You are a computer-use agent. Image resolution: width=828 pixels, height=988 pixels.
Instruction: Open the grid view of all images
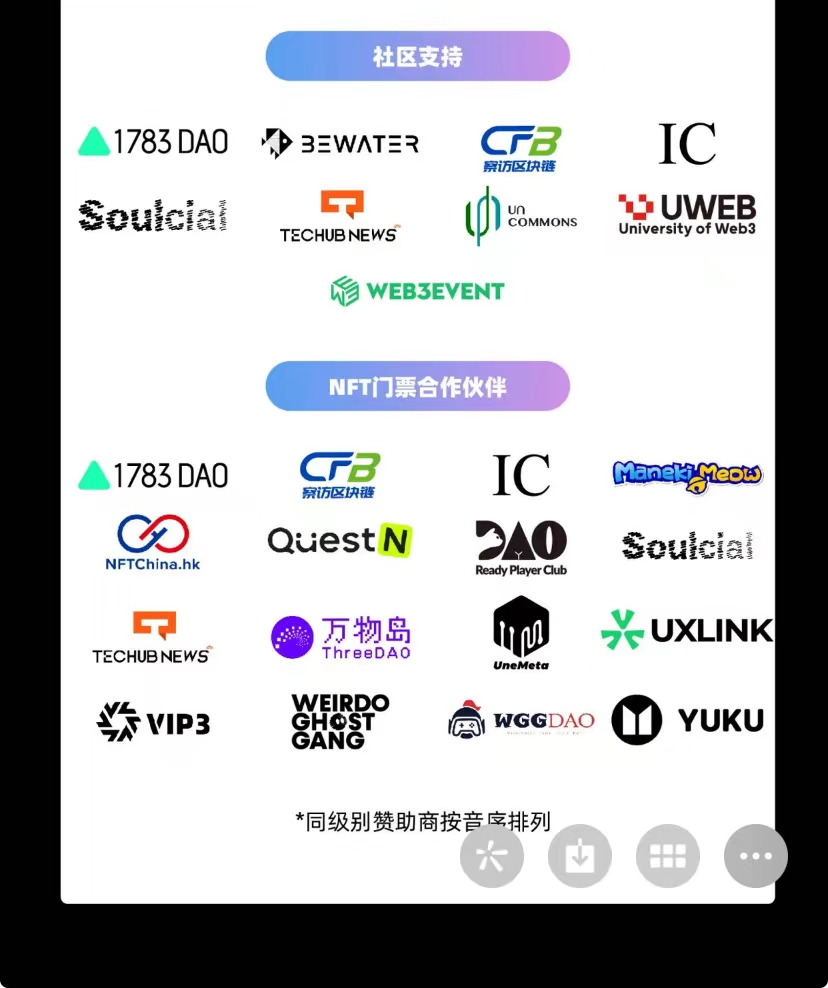pyautogui.click(x=668, y=856)
